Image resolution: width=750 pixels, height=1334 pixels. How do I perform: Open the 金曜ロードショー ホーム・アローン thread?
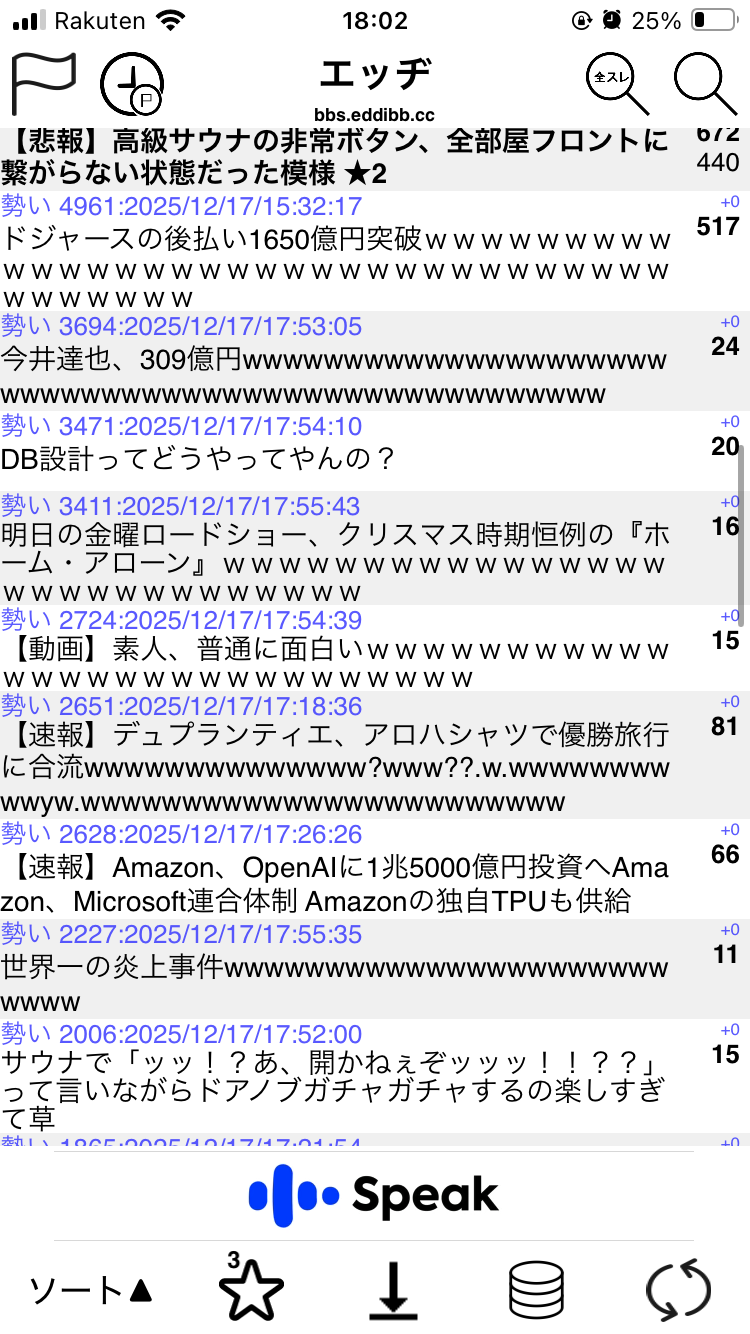pos(335,562)
